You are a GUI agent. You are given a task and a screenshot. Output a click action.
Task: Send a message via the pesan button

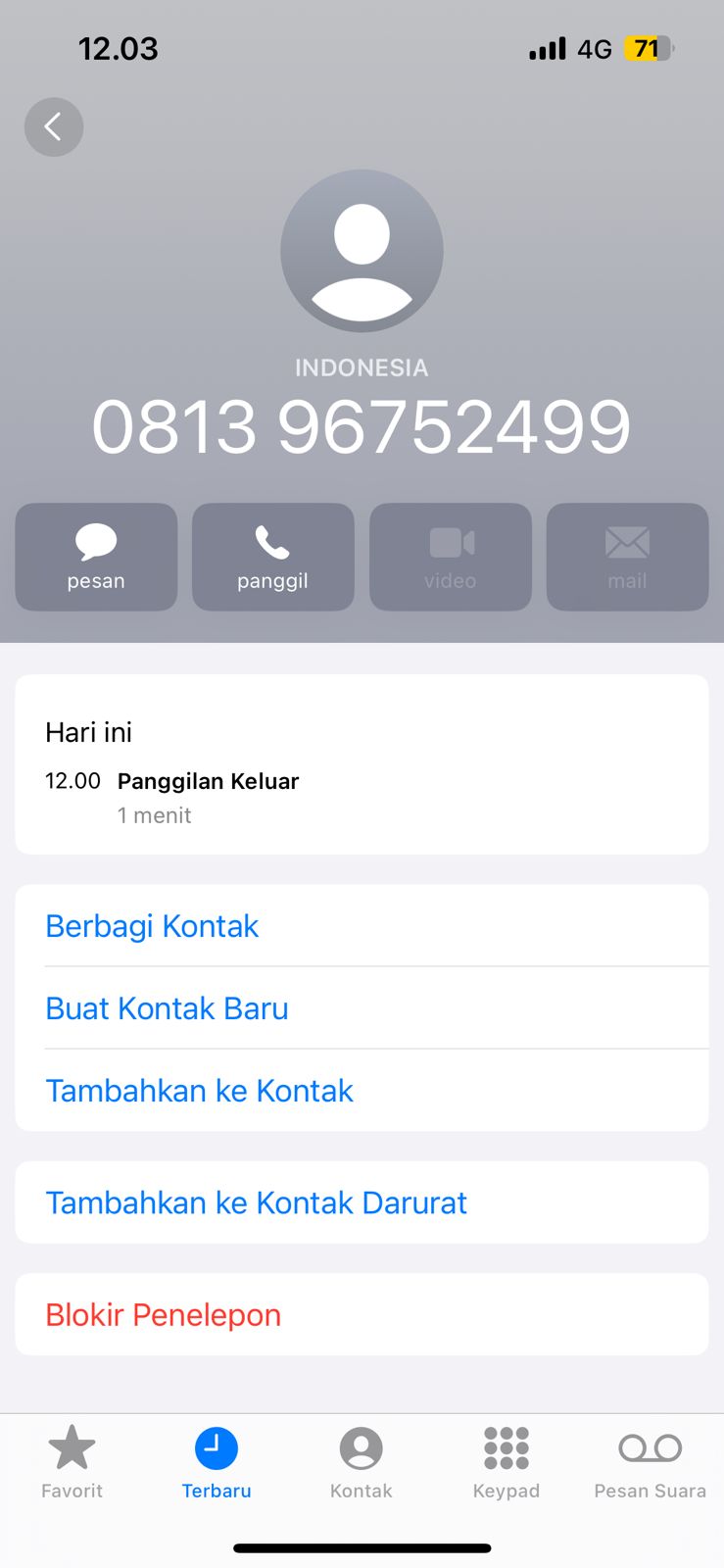click(x=96, y=557)
